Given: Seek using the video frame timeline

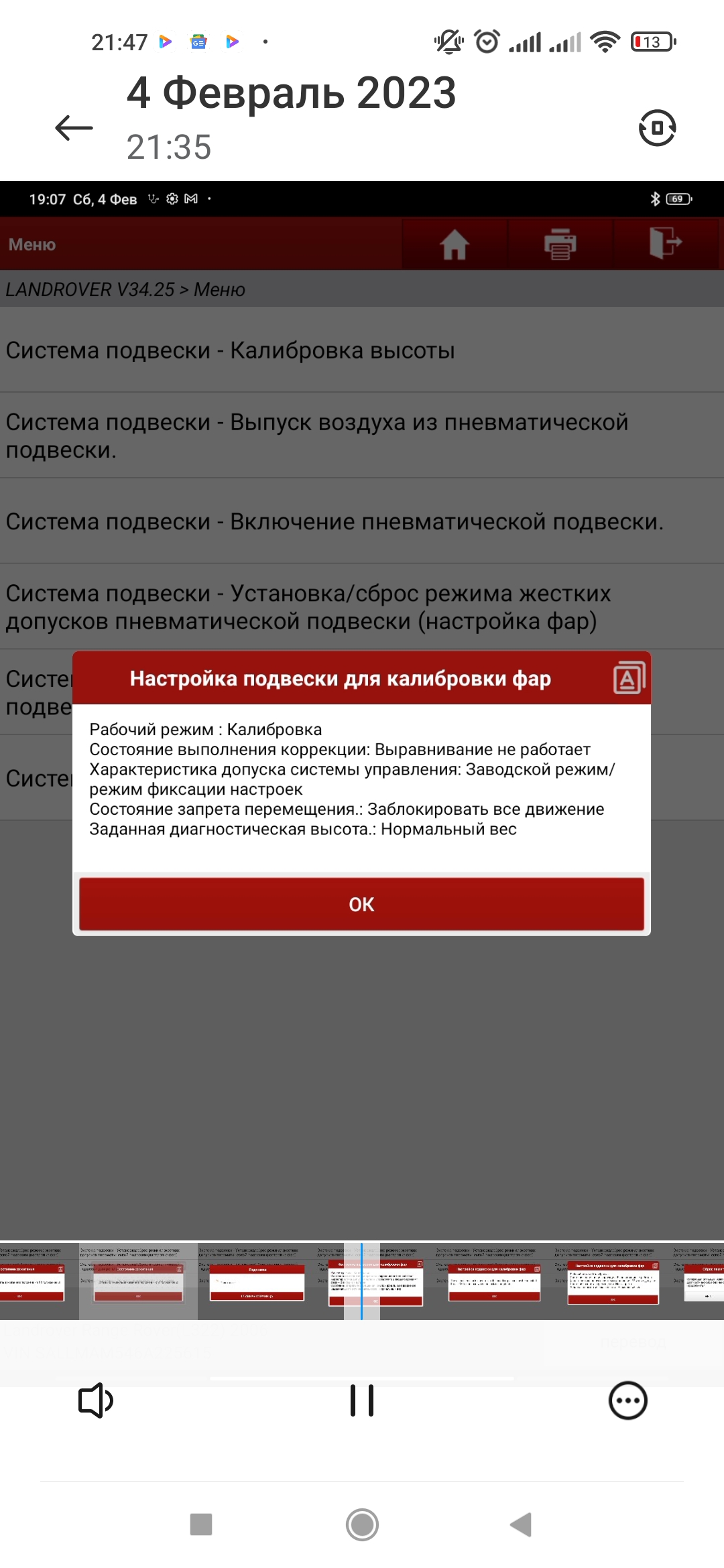Looking at the screenshot, I should tap(362, 1281).
